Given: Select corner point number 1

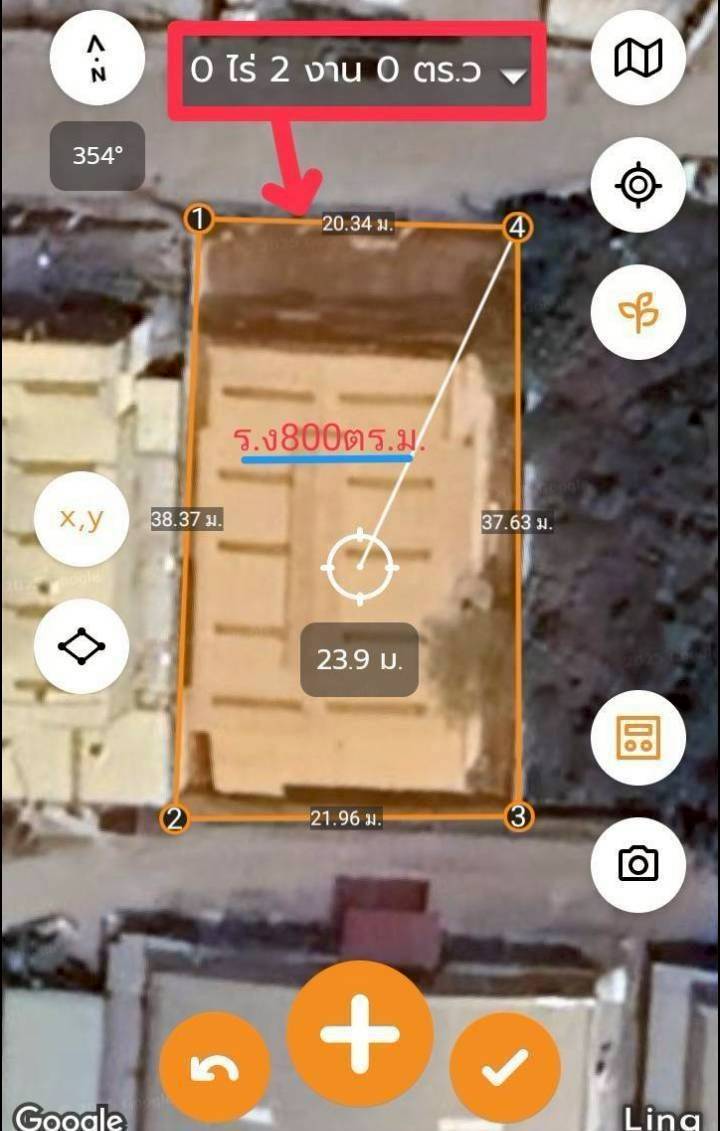Looking at the screenshot, I should pyautogui.click(x=200, y=219).
